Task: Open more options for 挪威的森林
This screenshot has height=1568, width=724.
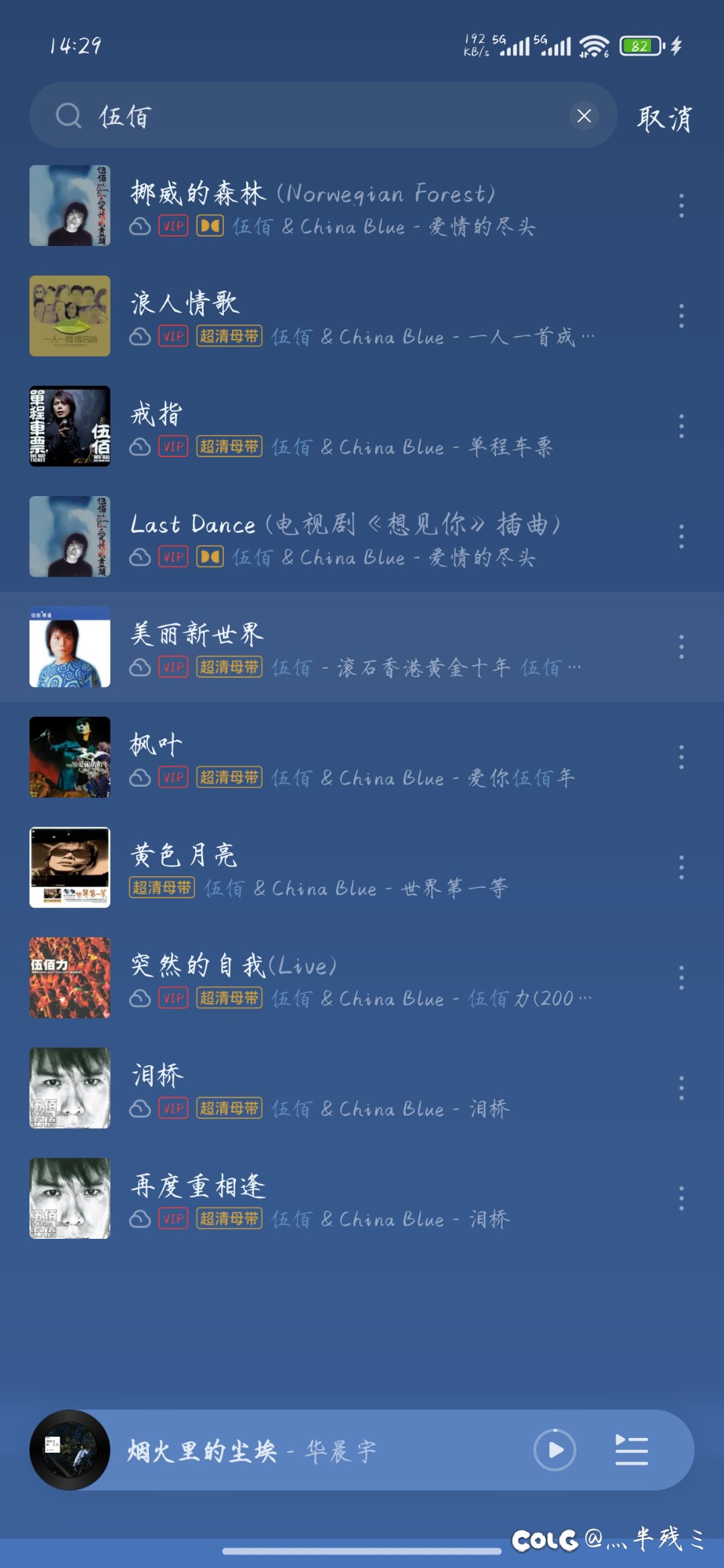Action: (681, 206)
